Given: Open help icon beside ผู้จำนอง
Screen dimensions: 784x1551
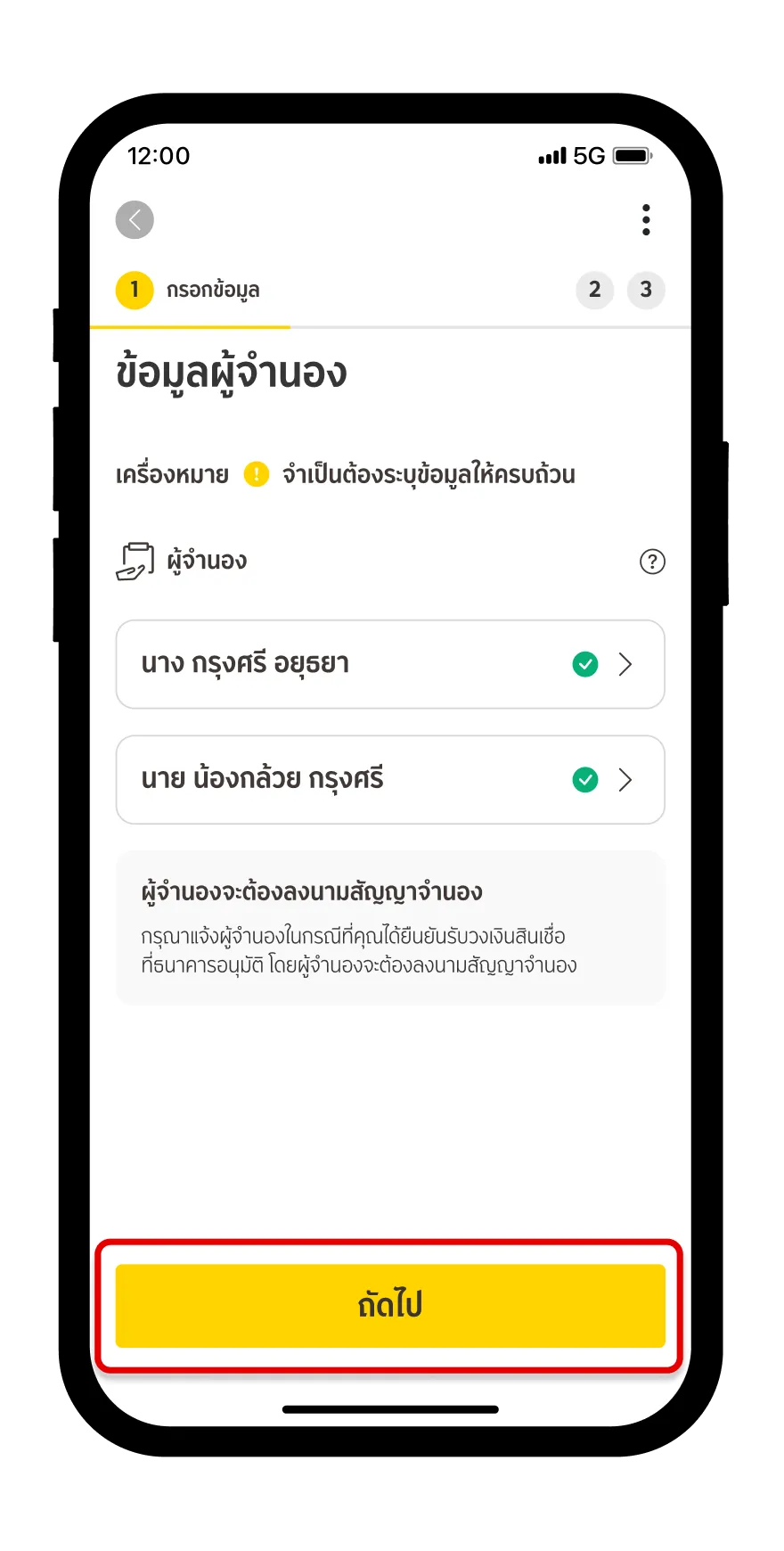Looking at the screenshot, I should [652, 562].
